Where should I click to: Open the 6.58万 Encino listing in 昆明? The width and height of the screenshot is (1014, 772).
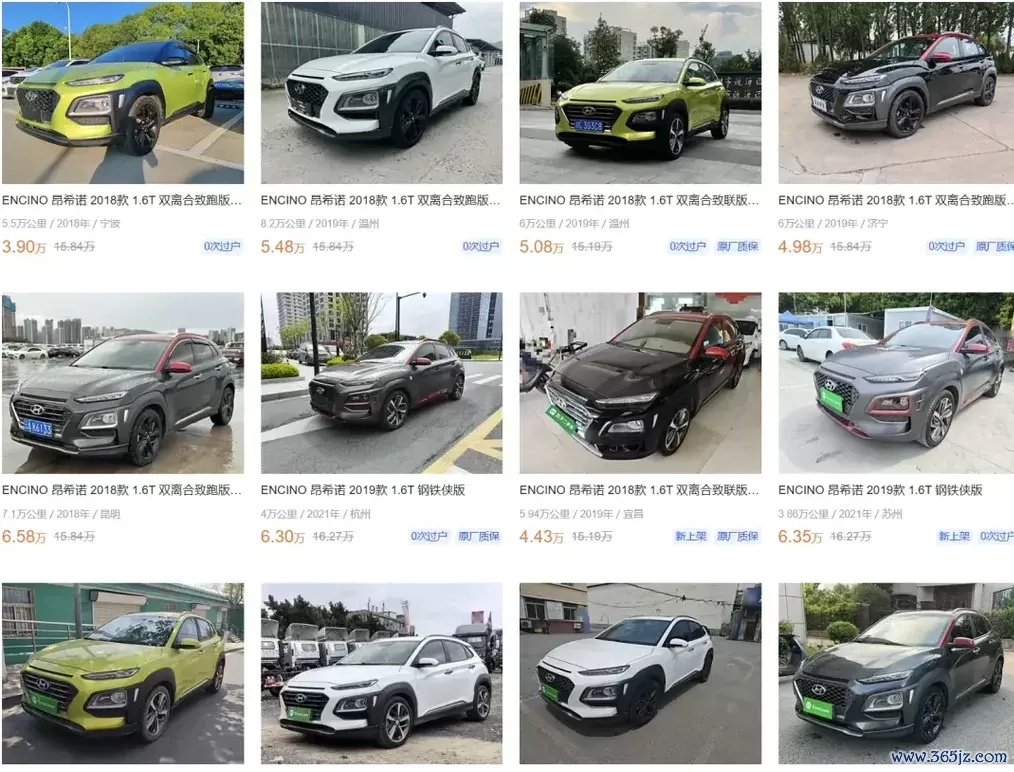(x=122, y=490)
